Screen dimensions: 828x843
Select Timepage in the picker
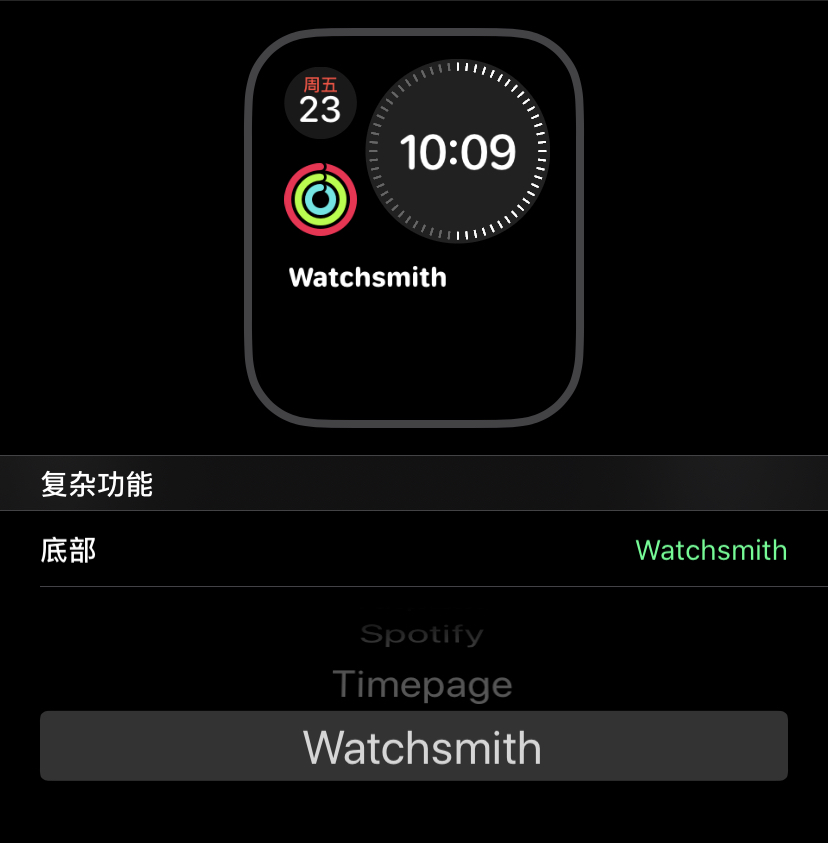(421, 686)
